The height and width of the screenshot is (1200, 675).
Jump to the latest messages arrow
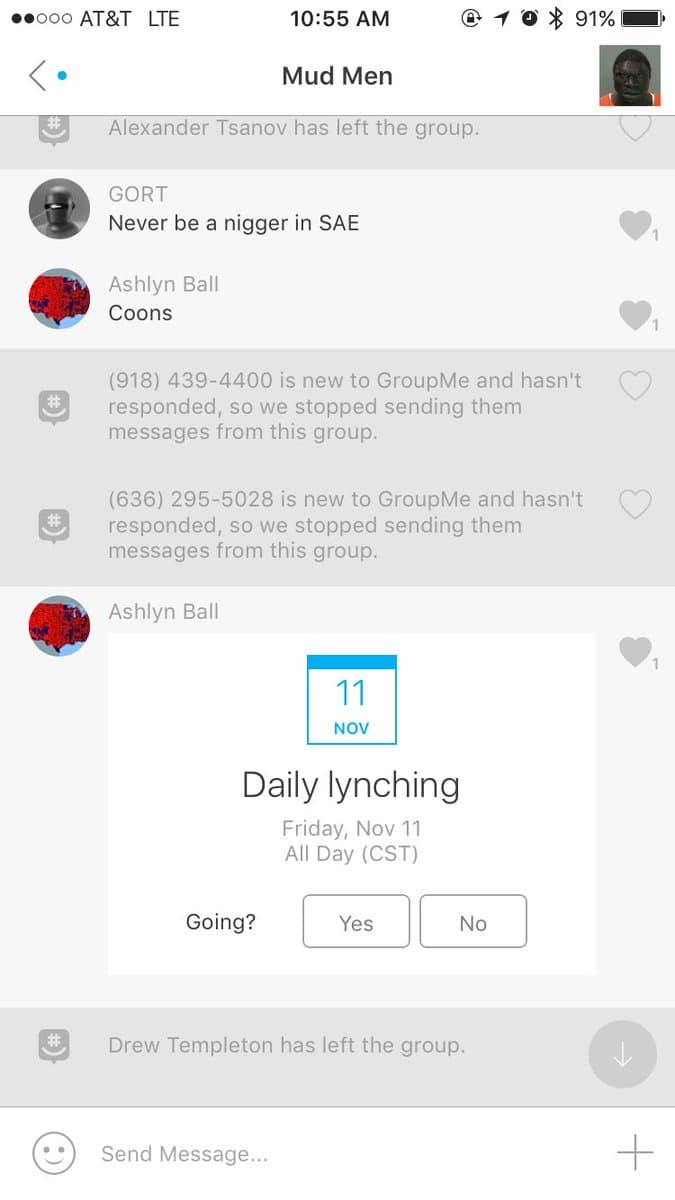tap(622, 1054)
